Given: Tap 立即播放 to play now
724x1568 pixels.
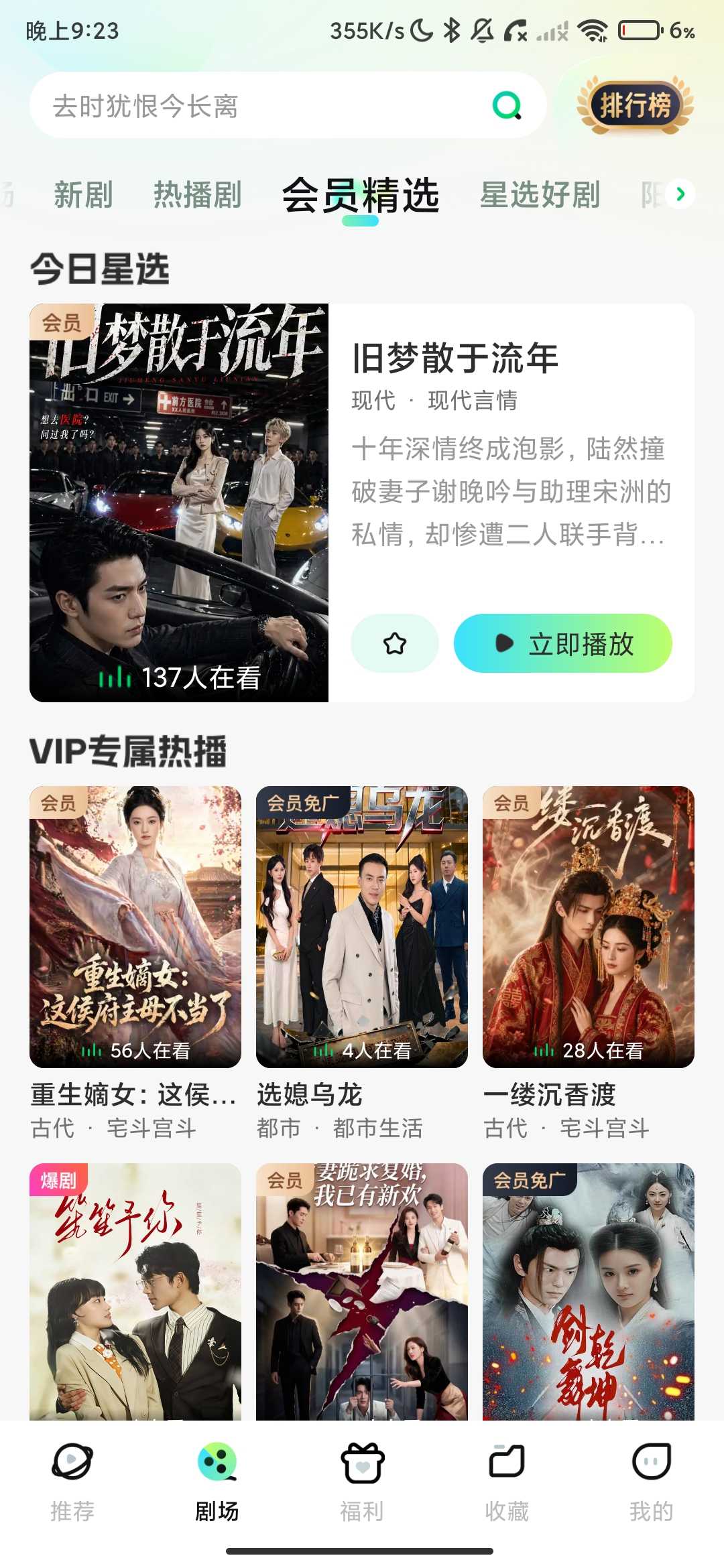Looking at the screenshot, I should [563, 643].
